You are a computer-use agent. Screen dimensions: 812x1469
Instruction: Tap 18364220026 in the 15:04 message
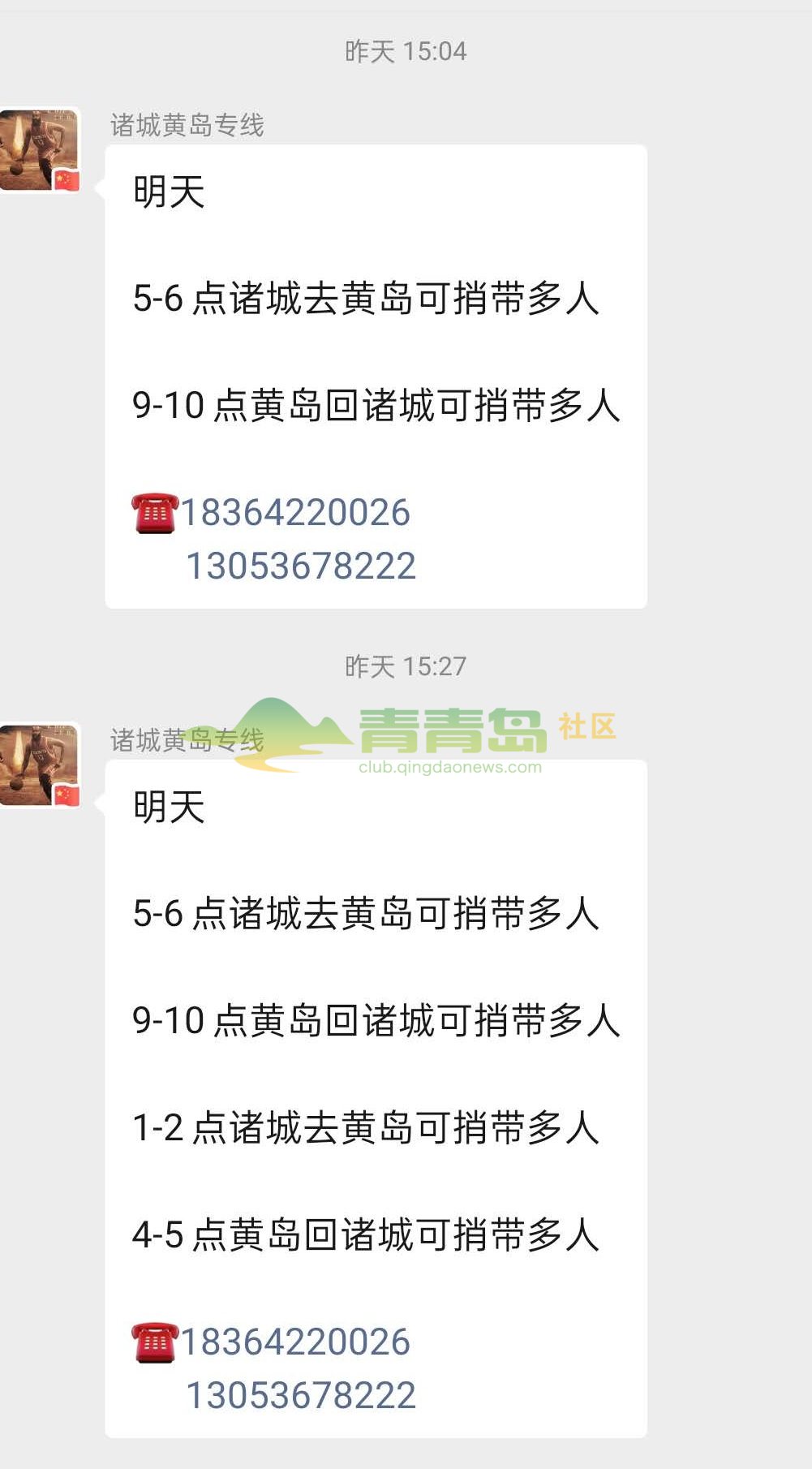pyautogui.click(x=295, y=513)
